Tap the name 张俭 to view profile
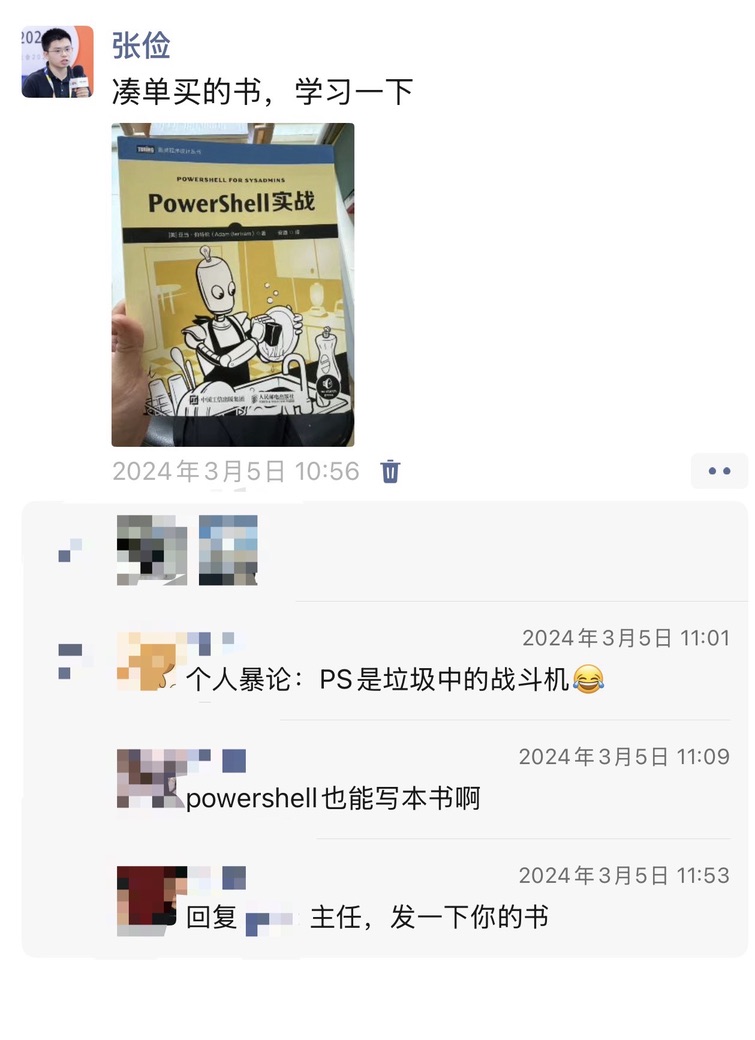 coord(141,45)
